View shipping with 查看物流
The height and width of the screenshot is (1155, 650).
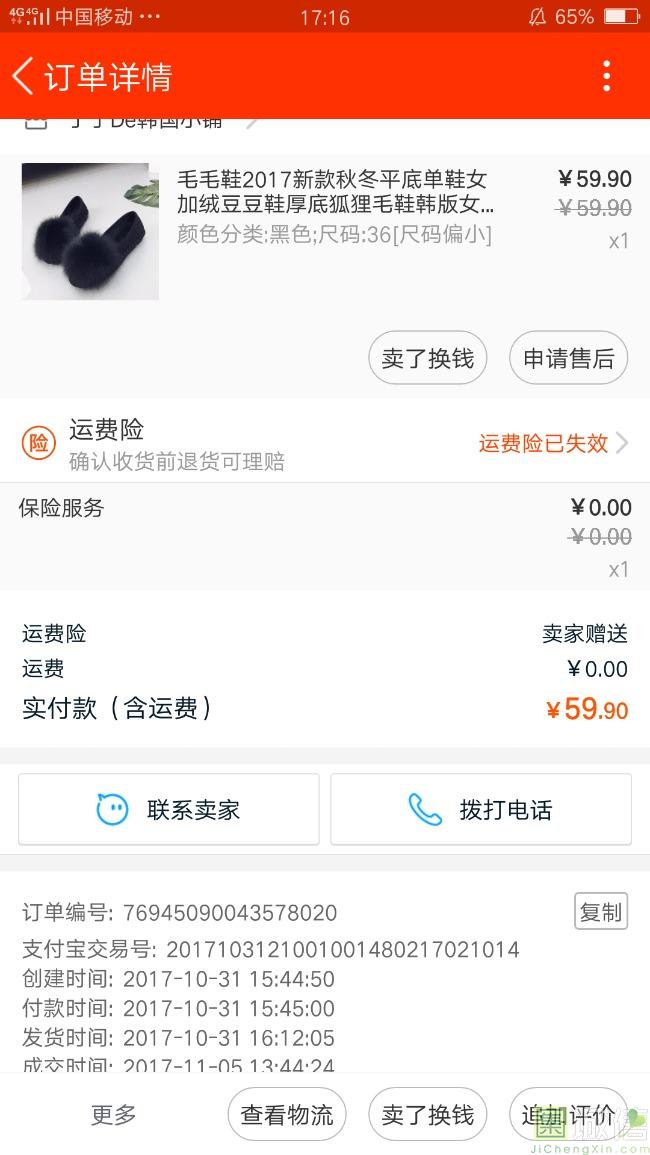pyautogui.click(x=287, y=1114)
